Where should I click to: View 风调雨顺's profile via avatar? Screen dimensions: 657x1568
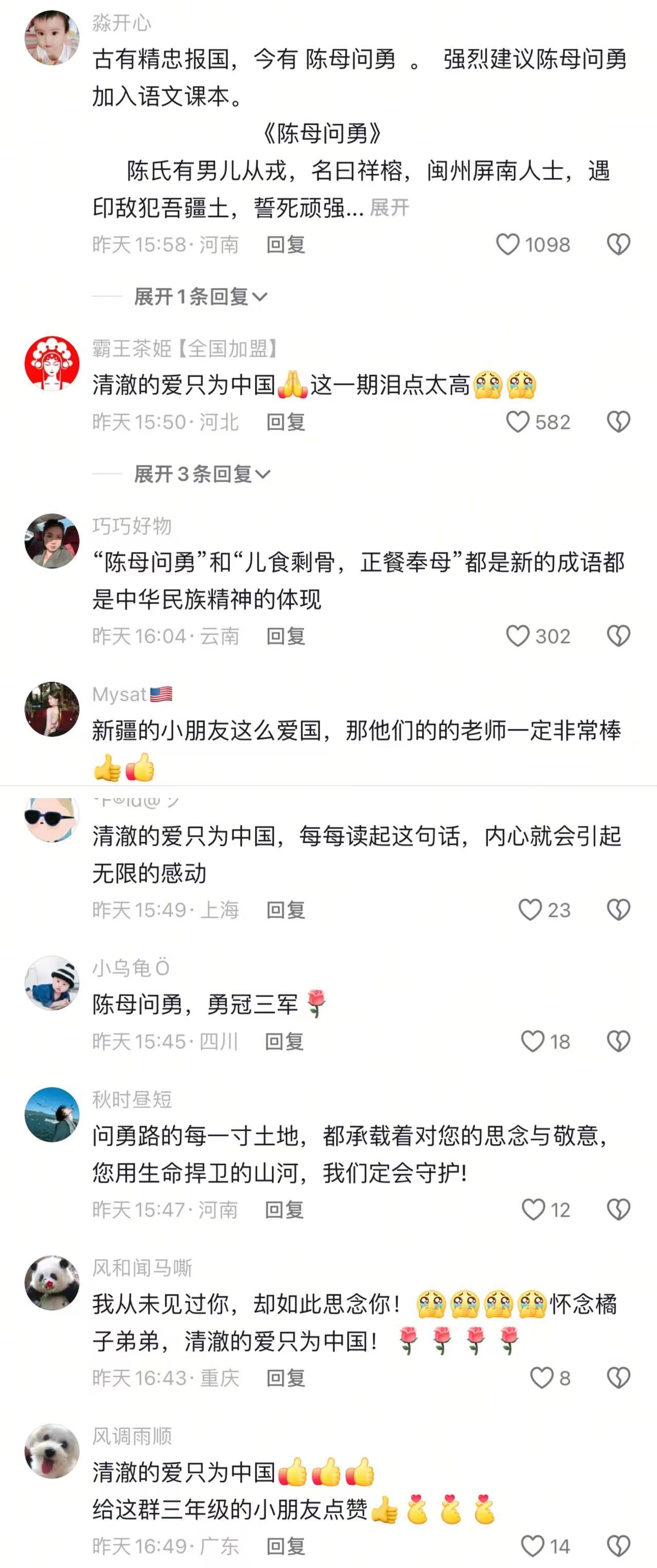pyautogui.click(x=52, y=1450)
